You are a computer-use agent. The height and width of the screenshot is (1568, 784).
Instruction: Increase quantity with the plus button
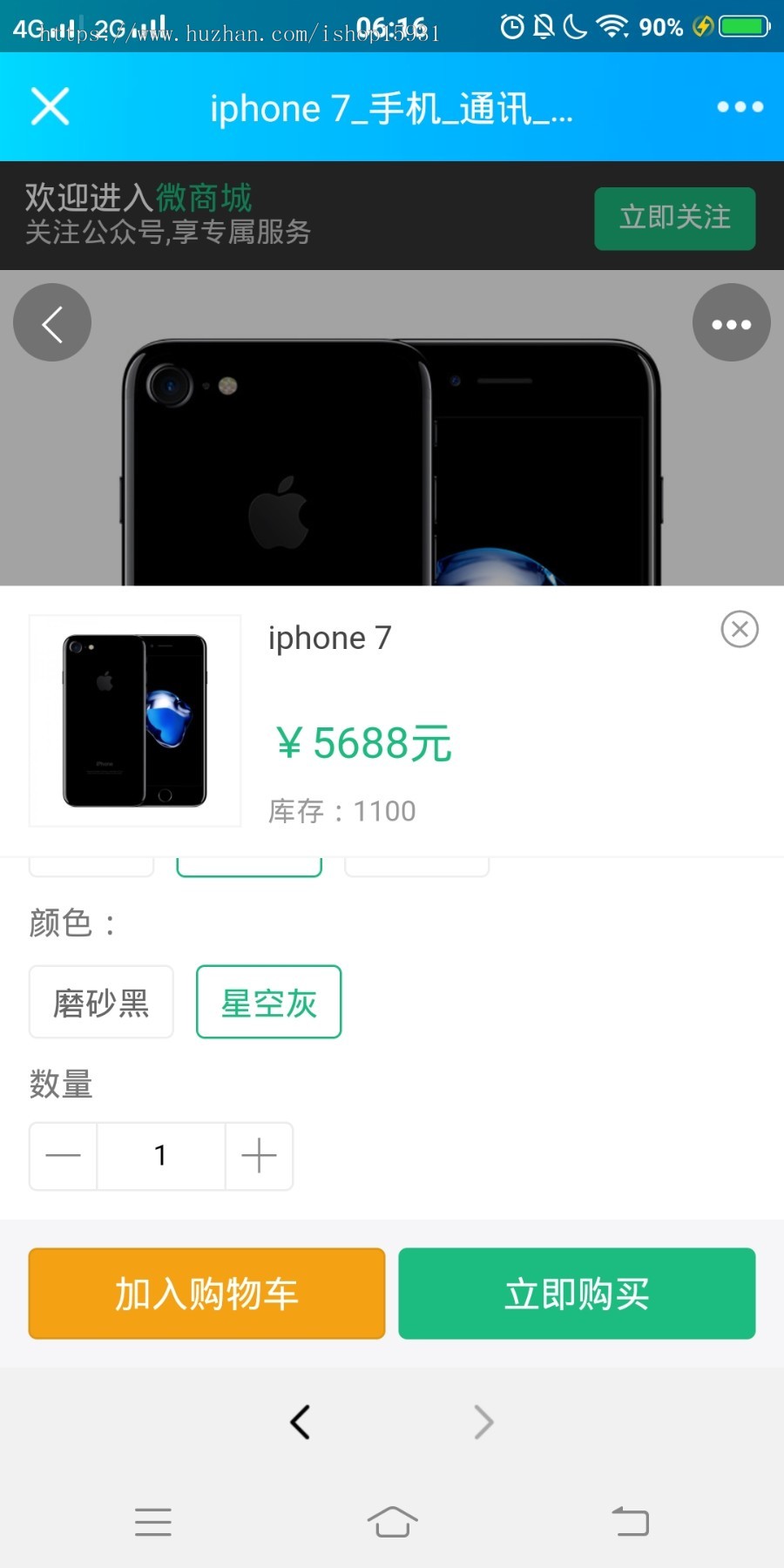tap(259, 1156)
